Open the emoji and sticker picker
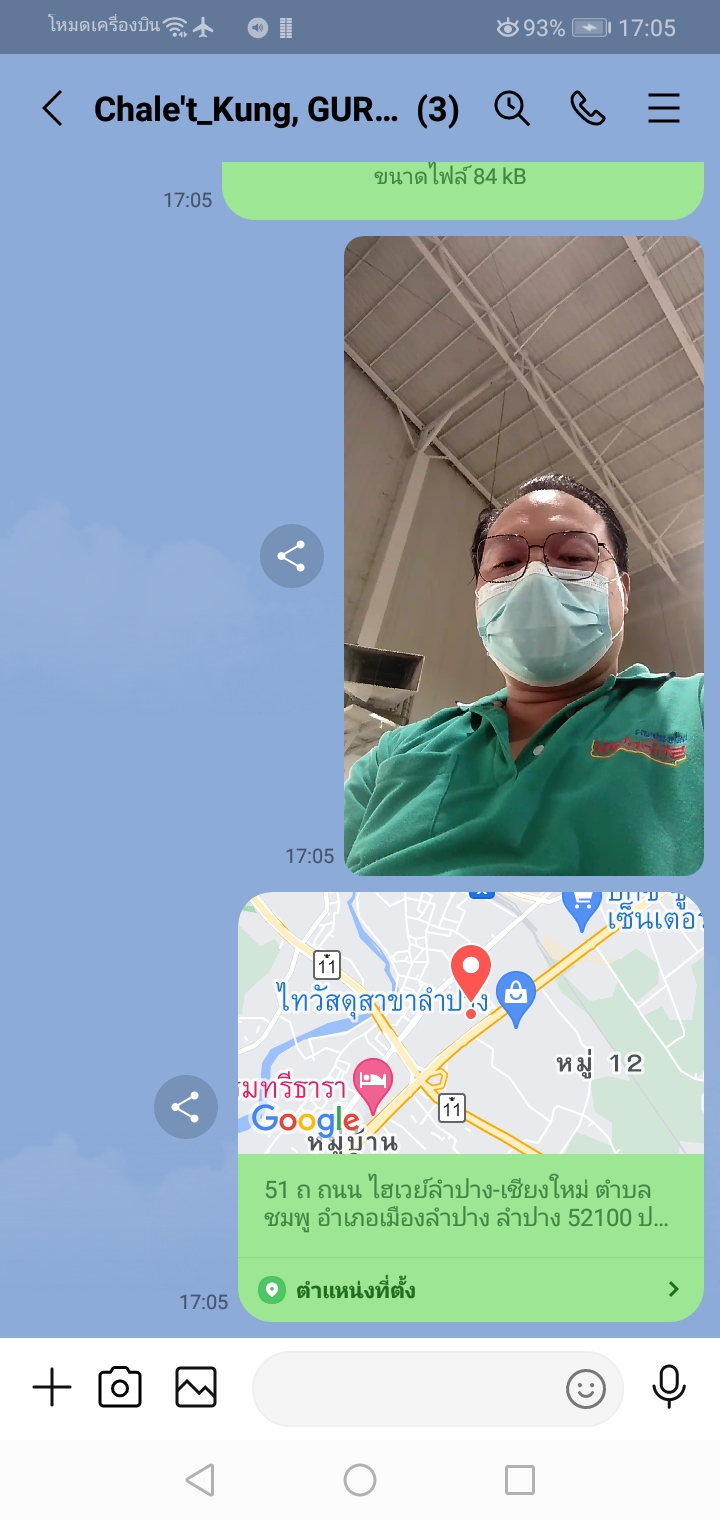 (586, 1388)
